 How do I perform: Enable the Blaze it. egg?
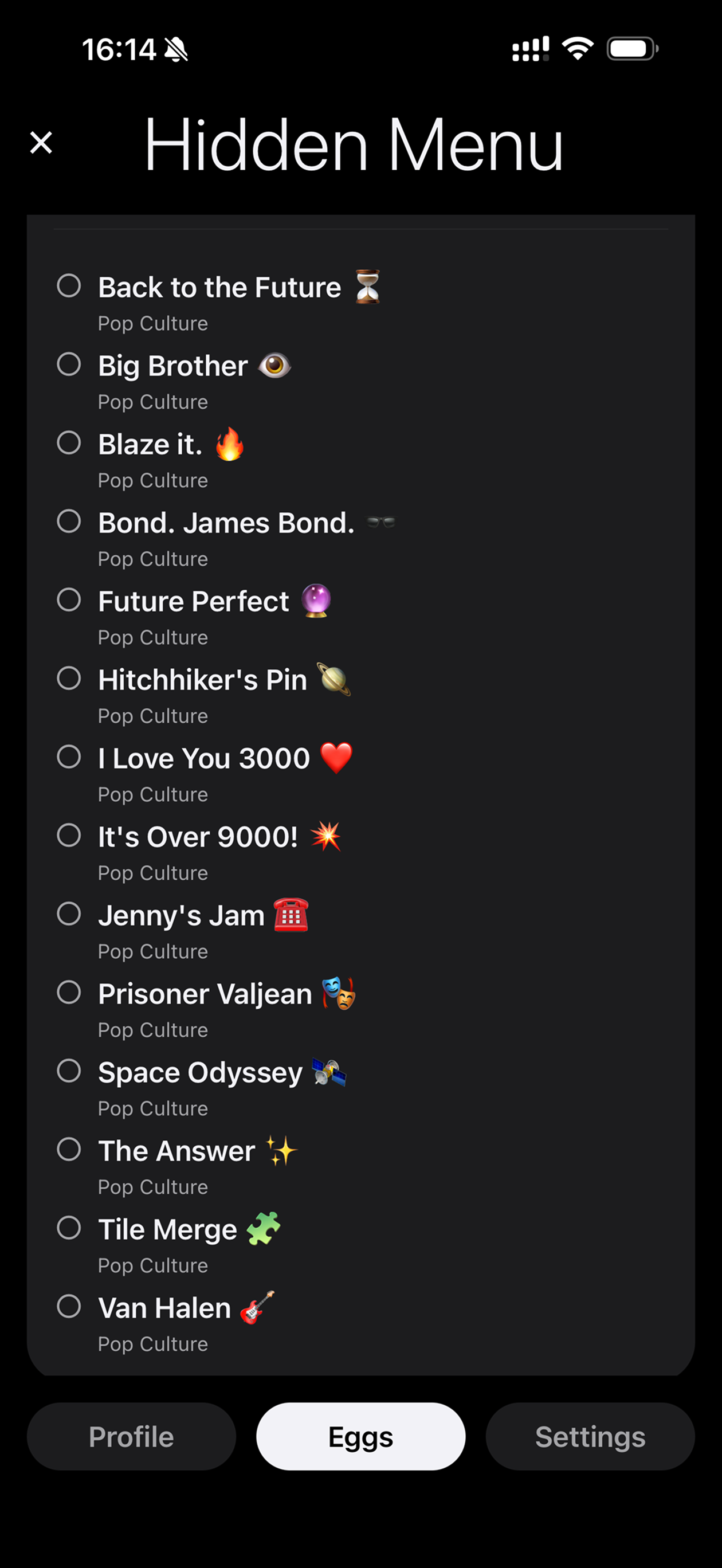coord(69,442)
